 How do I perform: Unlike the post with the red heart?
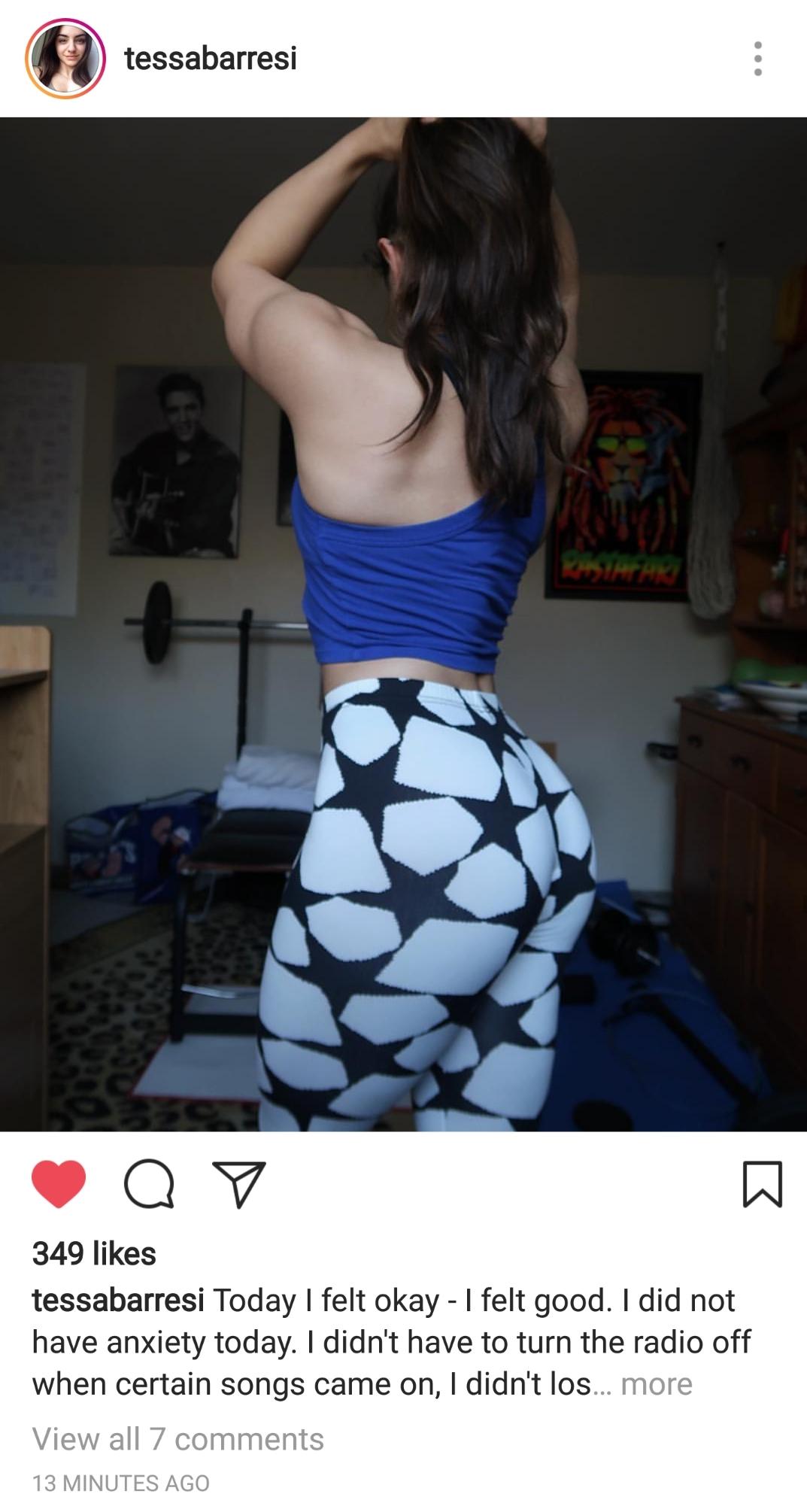click(59, 1185)
